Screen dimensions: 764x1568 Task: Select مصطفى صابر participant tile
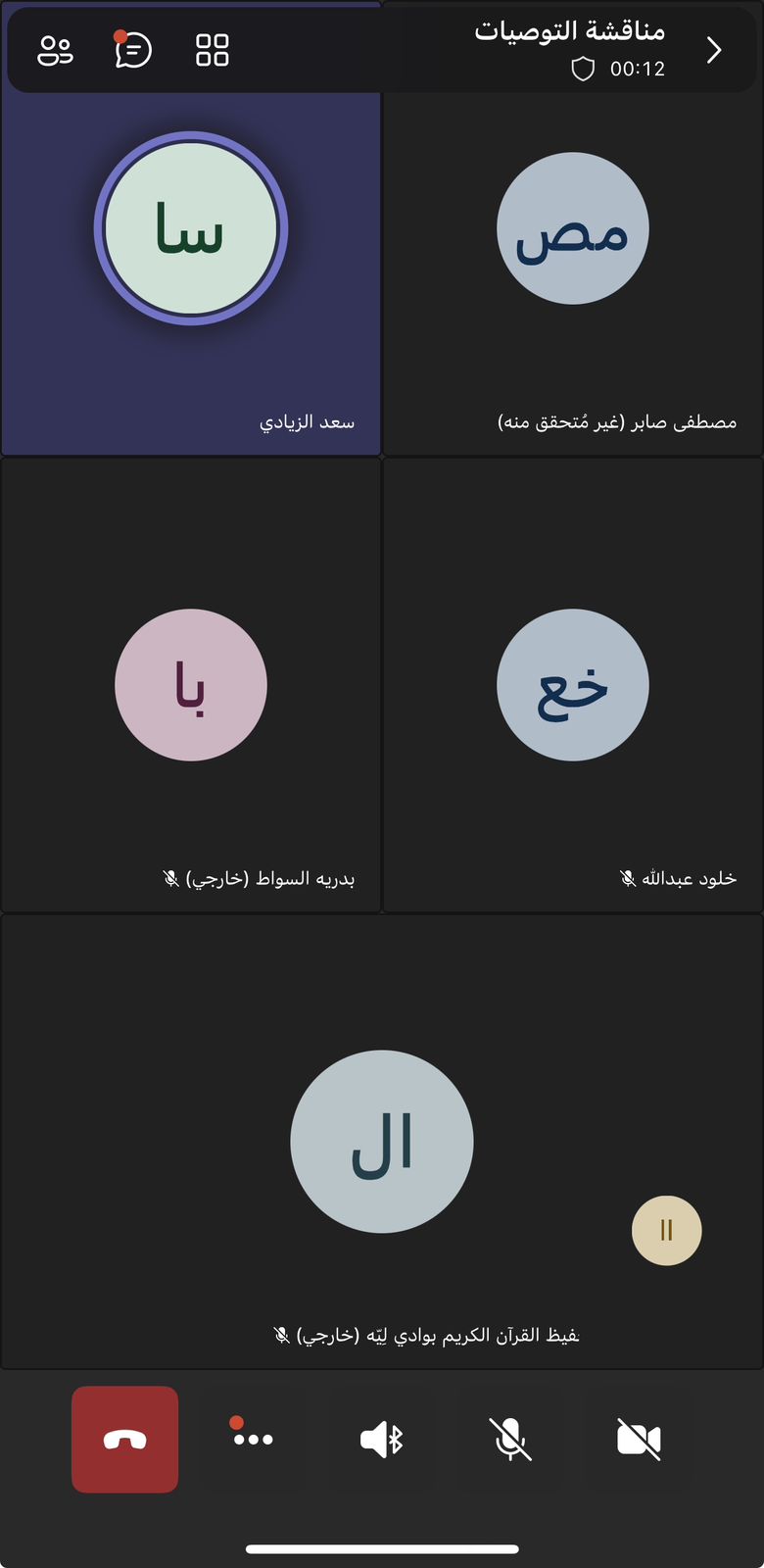coord(573,228)
